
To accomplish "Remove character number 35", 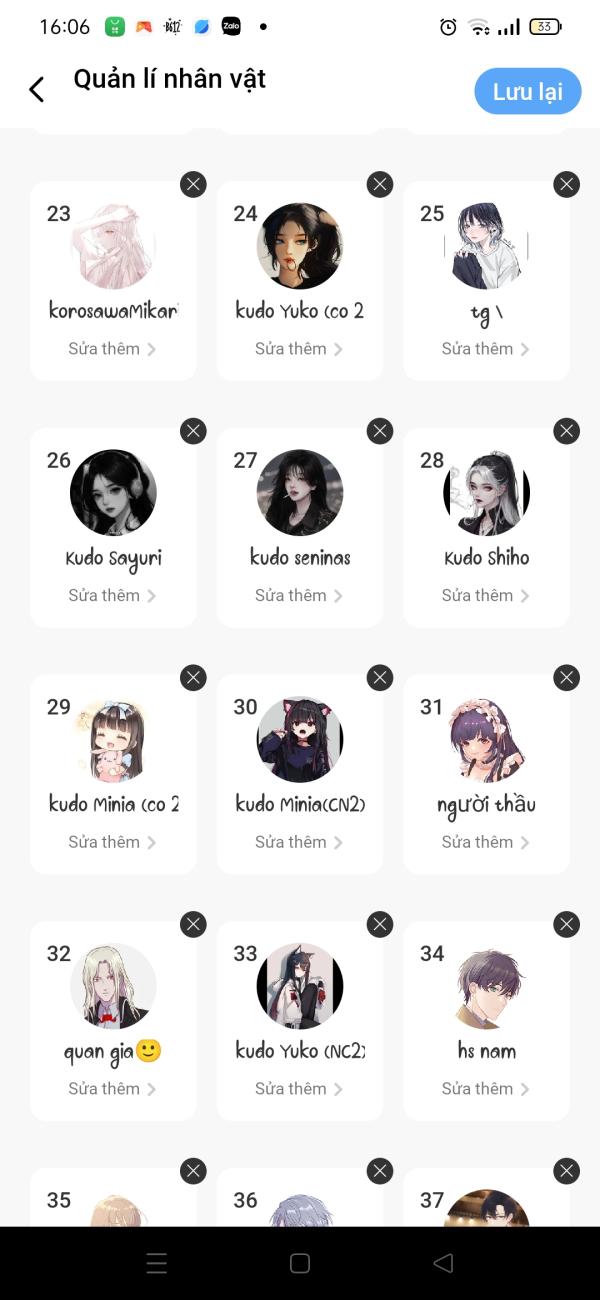I will click(x=193, y=1171).
